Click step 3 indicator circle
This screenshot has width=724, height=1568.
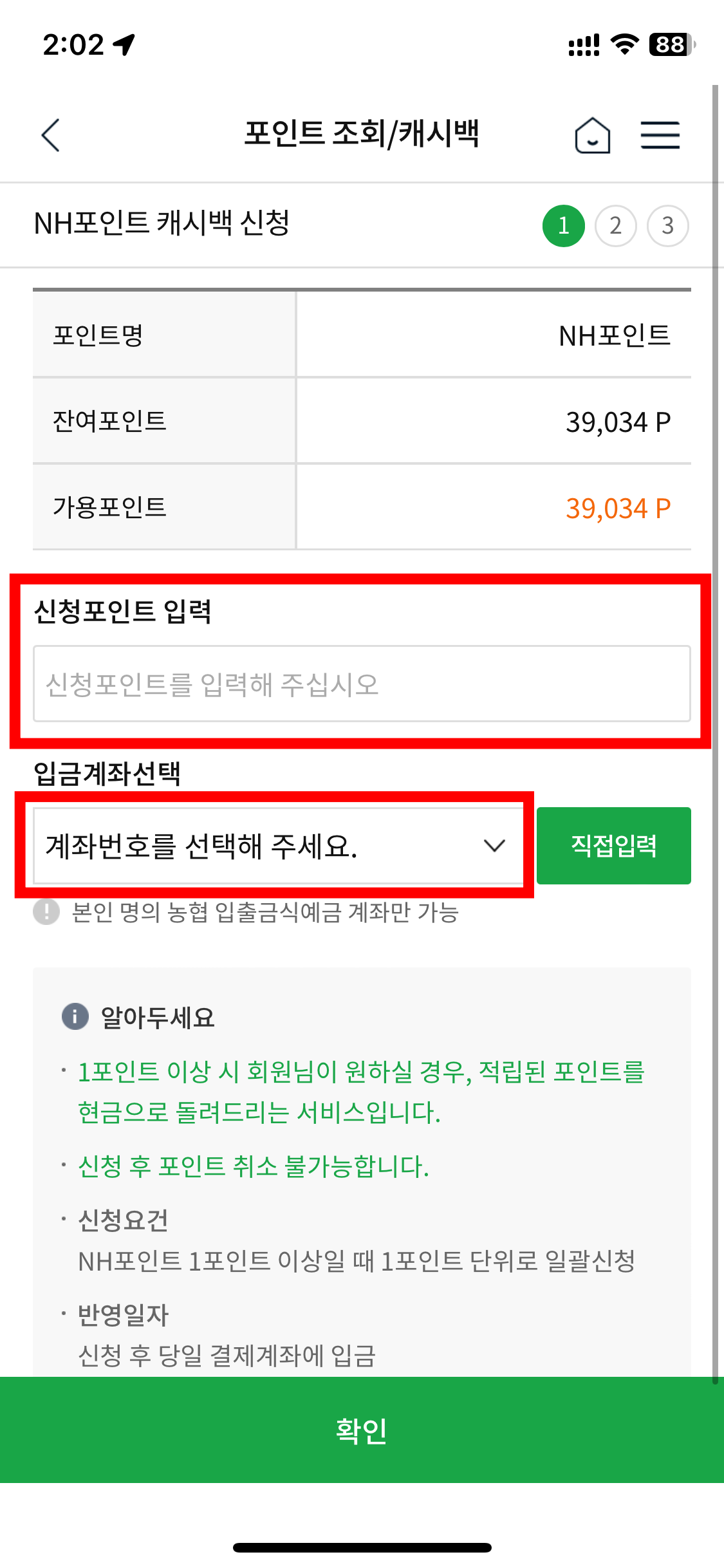coord(667,225)
